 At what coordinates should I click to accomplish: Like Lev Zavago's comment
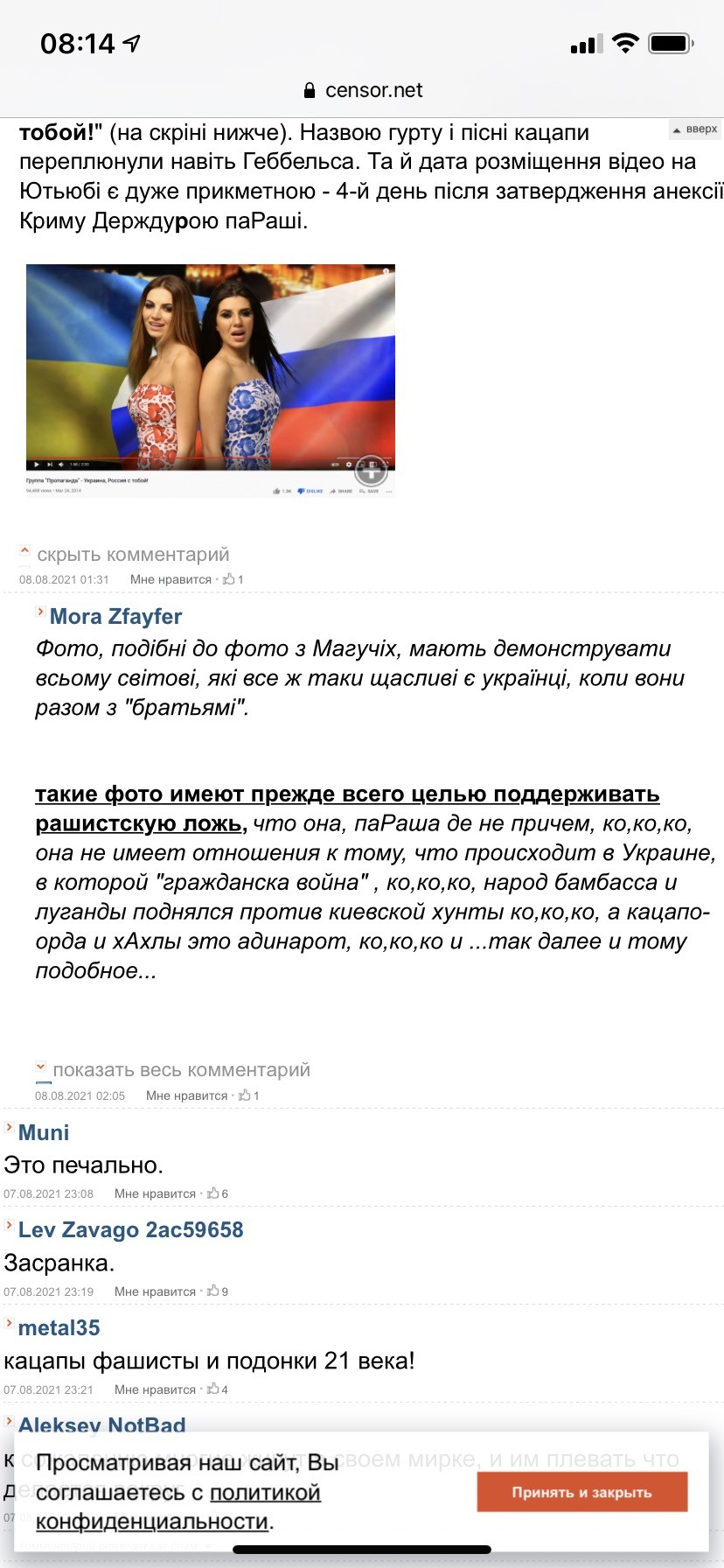click(217, 1291)
